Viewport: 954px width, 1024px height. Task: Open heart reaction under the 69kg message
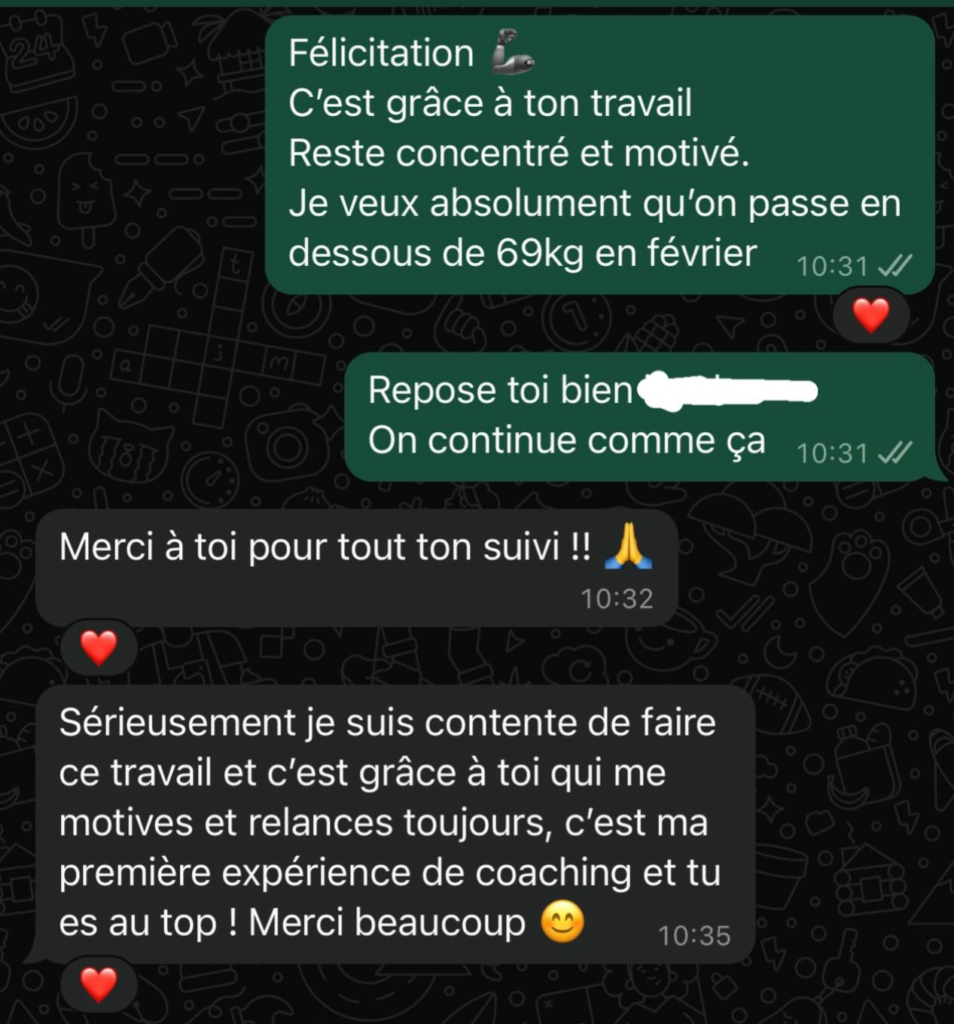[x=871, y=316]
